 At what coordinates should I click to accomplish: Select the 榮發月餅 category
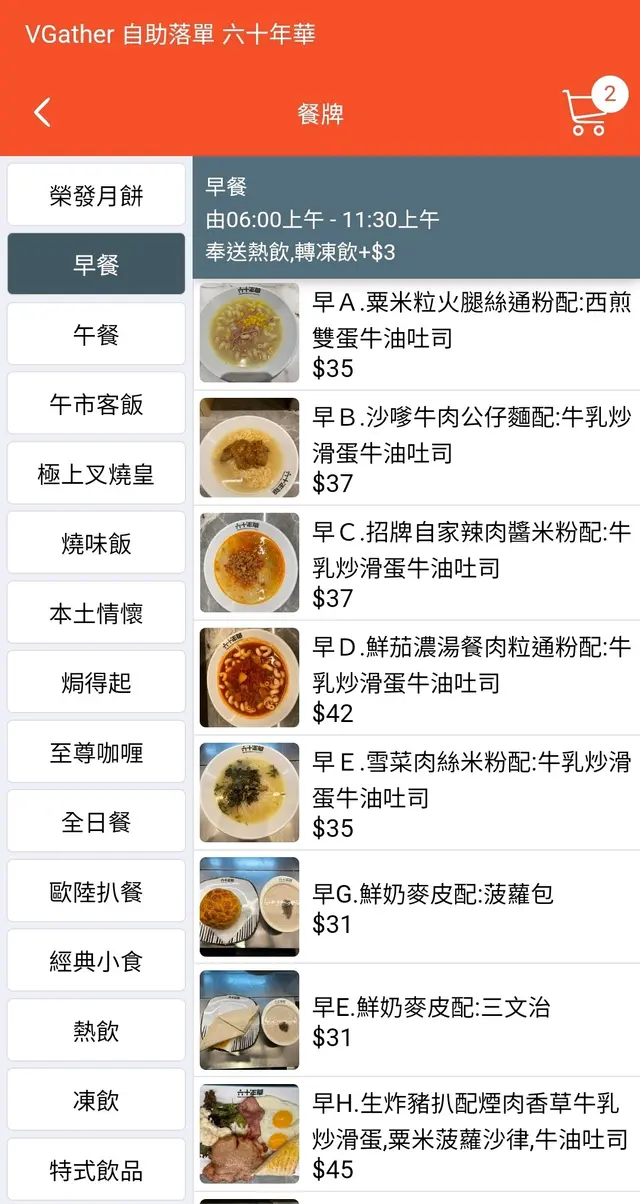(96, 195)
